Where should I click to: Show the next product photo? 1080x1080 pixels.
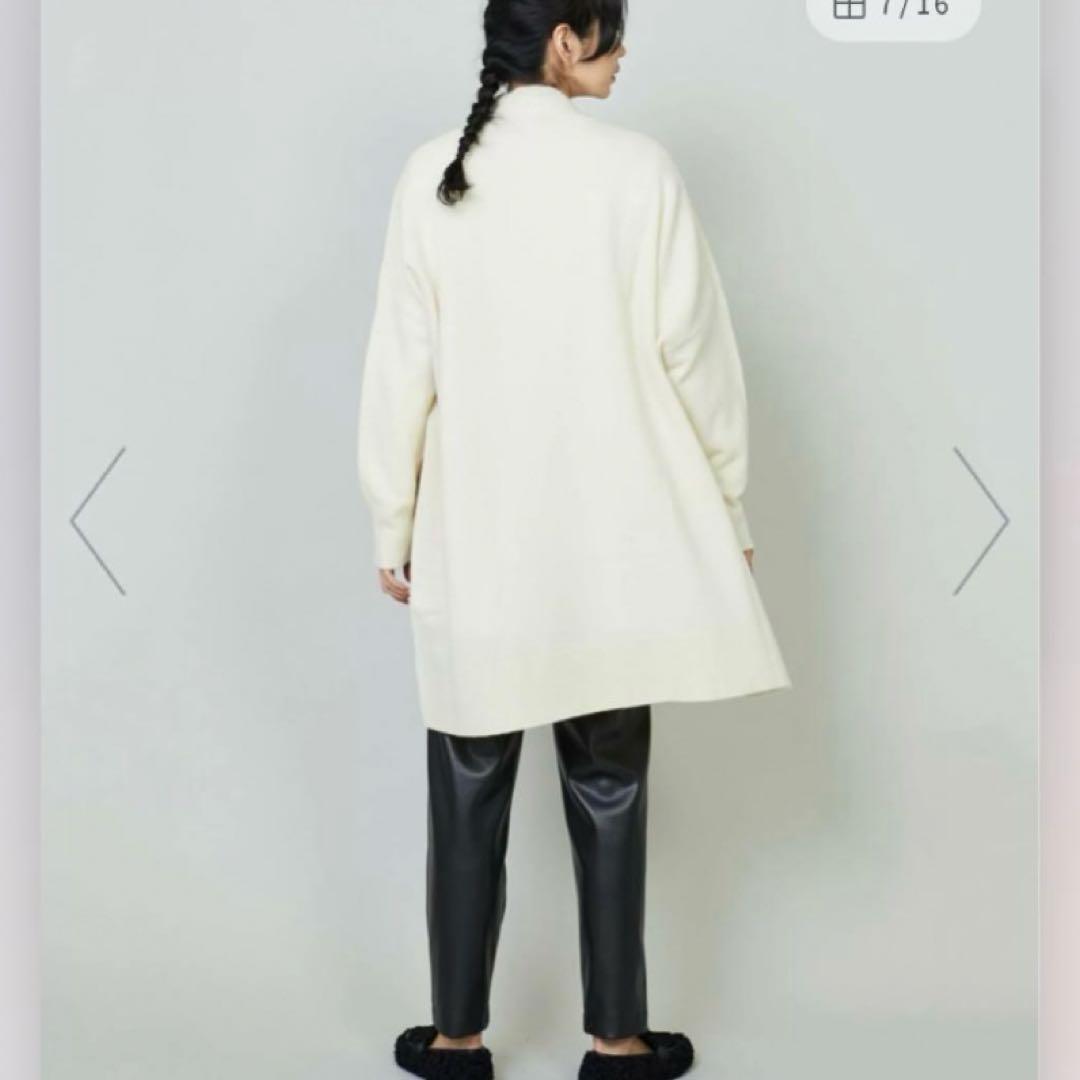[x=980, y=521]
